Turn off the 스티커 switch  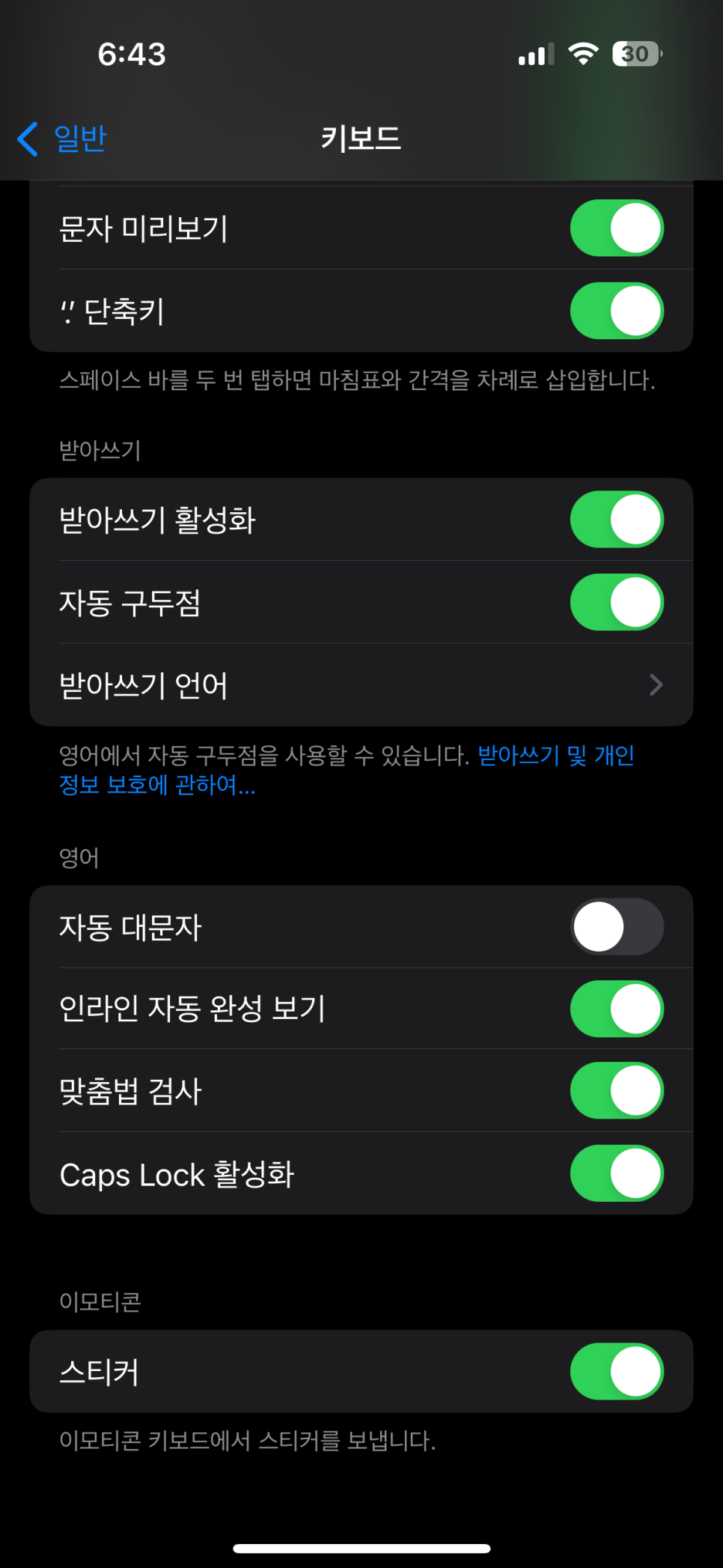pyautogui.click(x=617, y=1371)
